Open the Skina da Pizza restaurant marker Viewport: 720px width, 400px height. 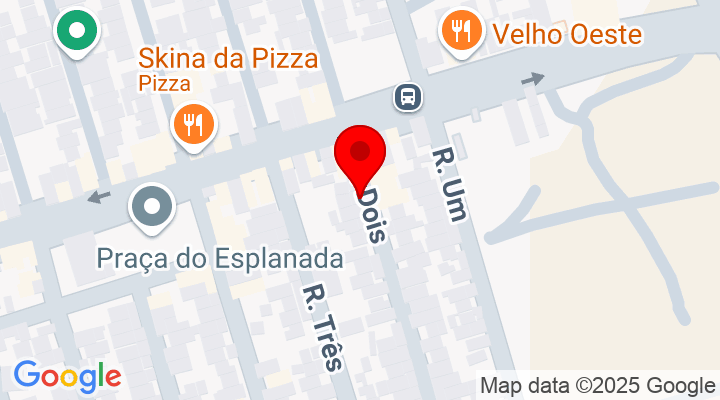pos(193,126)
